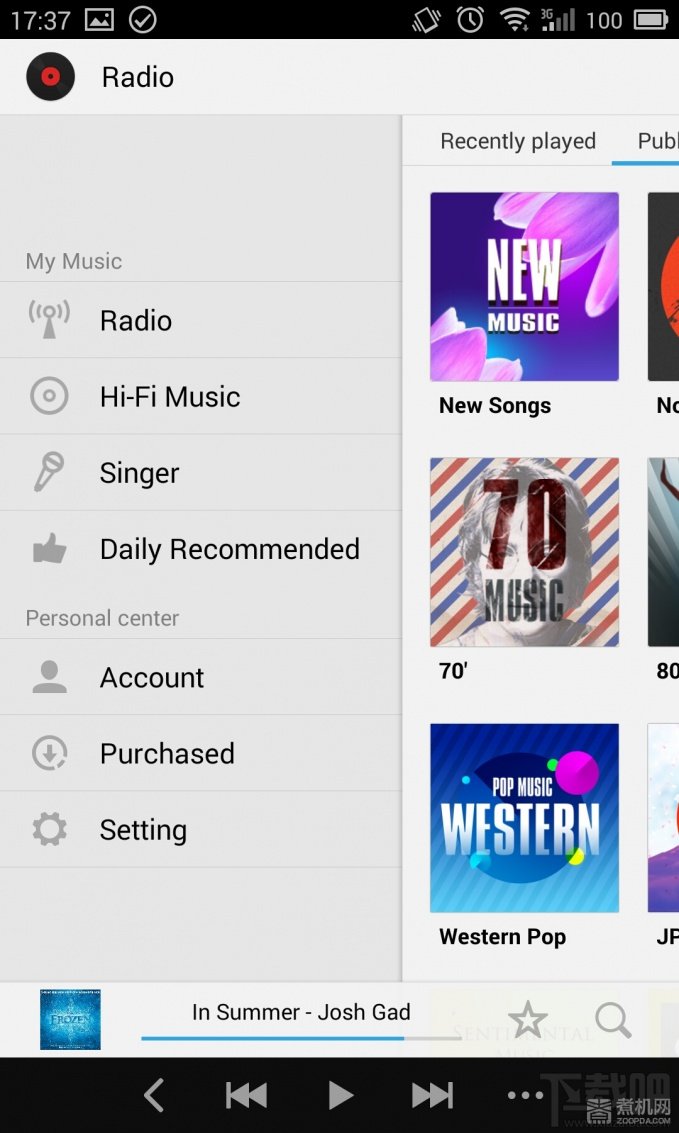679x1133 pixels.
Task: Open Setting row
Action: (x=200, y=829)
